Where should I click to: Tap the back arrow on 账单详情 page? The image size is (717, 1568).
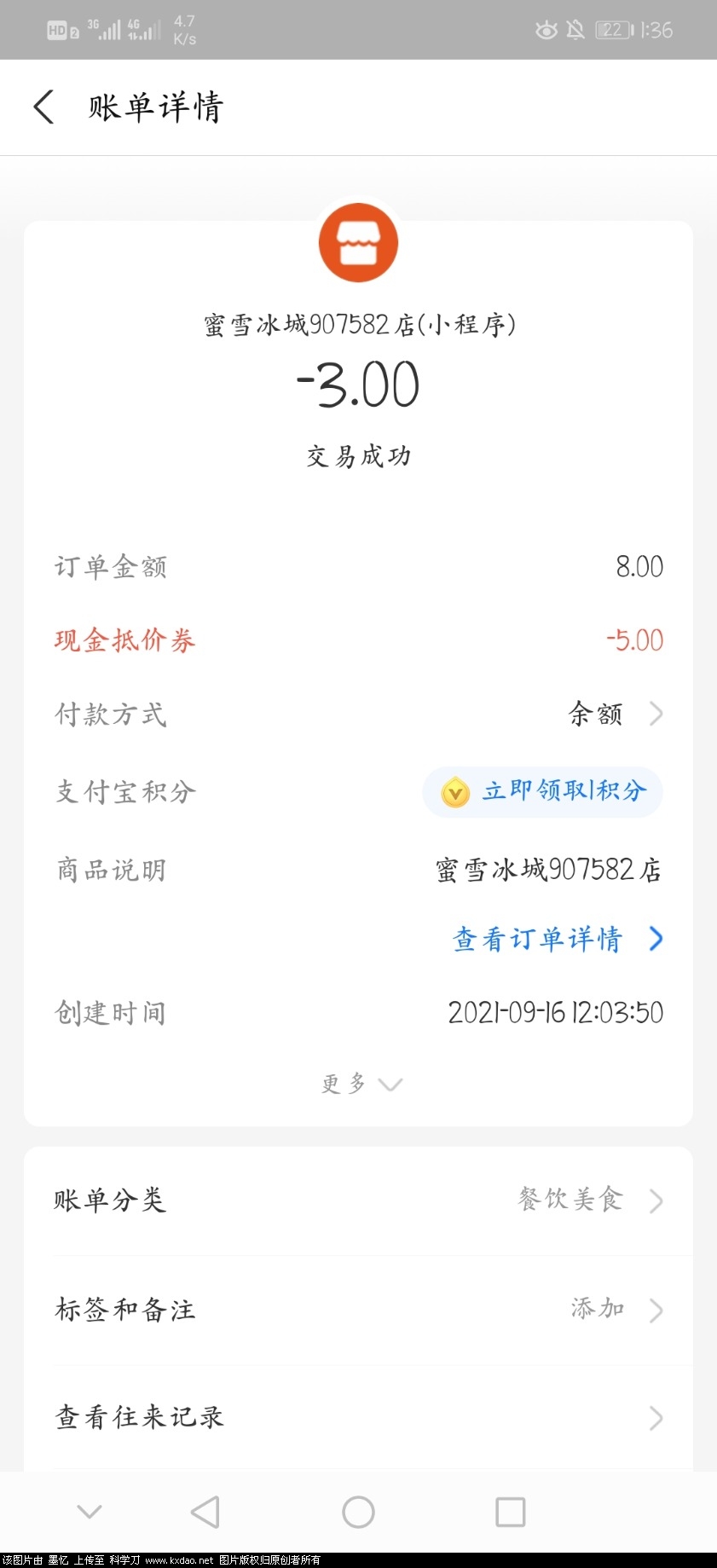point(43,107)
